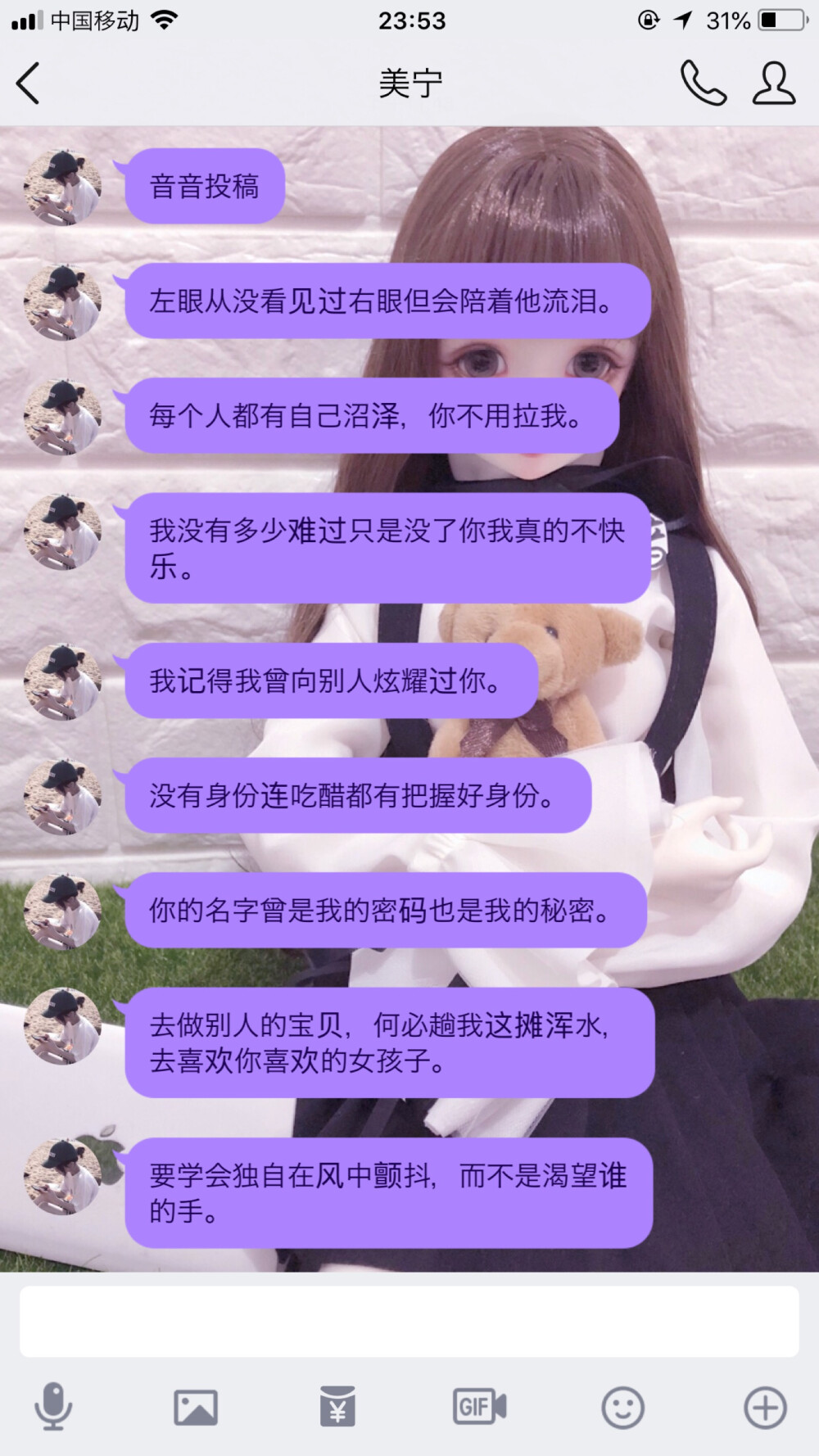Tap the avatar beside the 音音投稿 message
The width and height of the screenshot is (819, 1456).
click(x=64, y=187)
